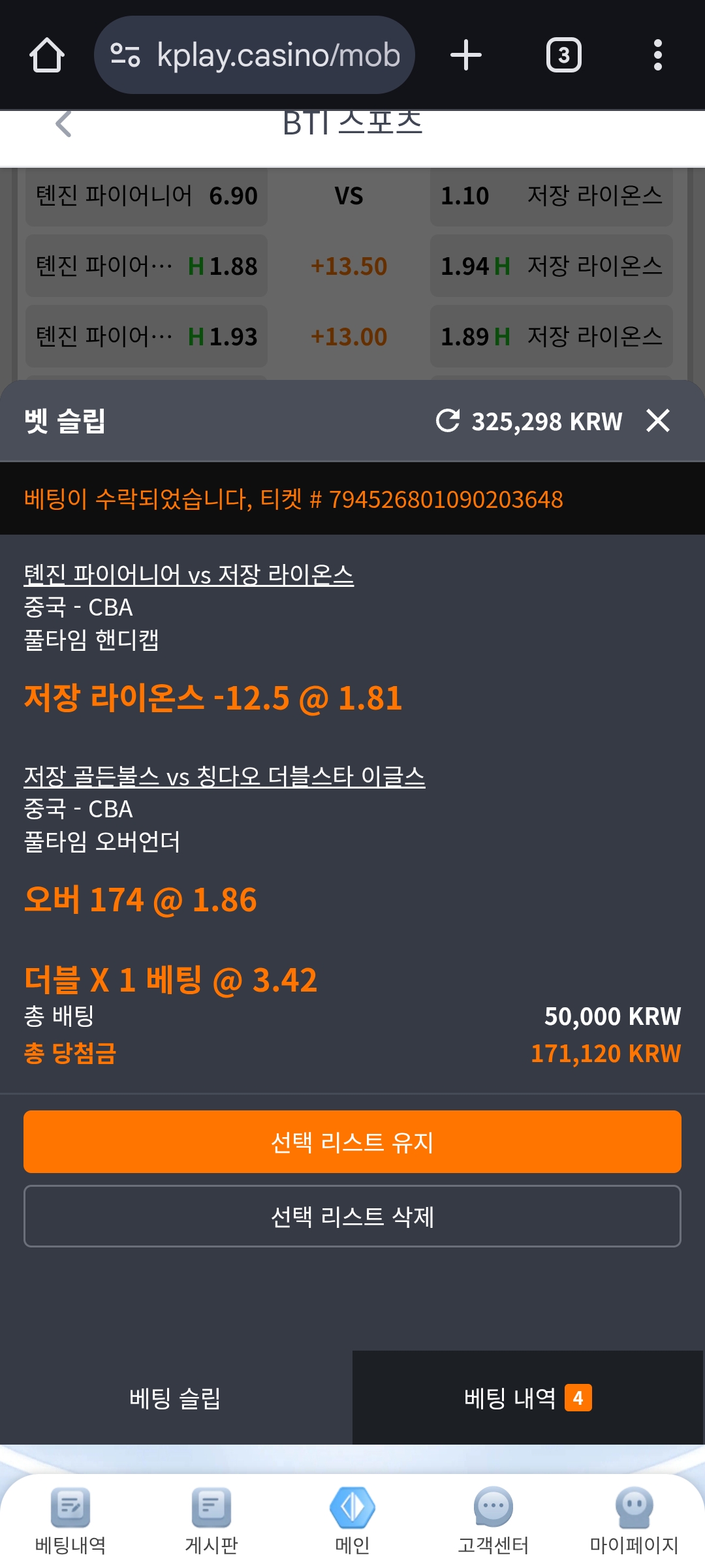The image size is (705, 1568).
Task: Open the browser tab switcher
Action: (x=563, y=55)
